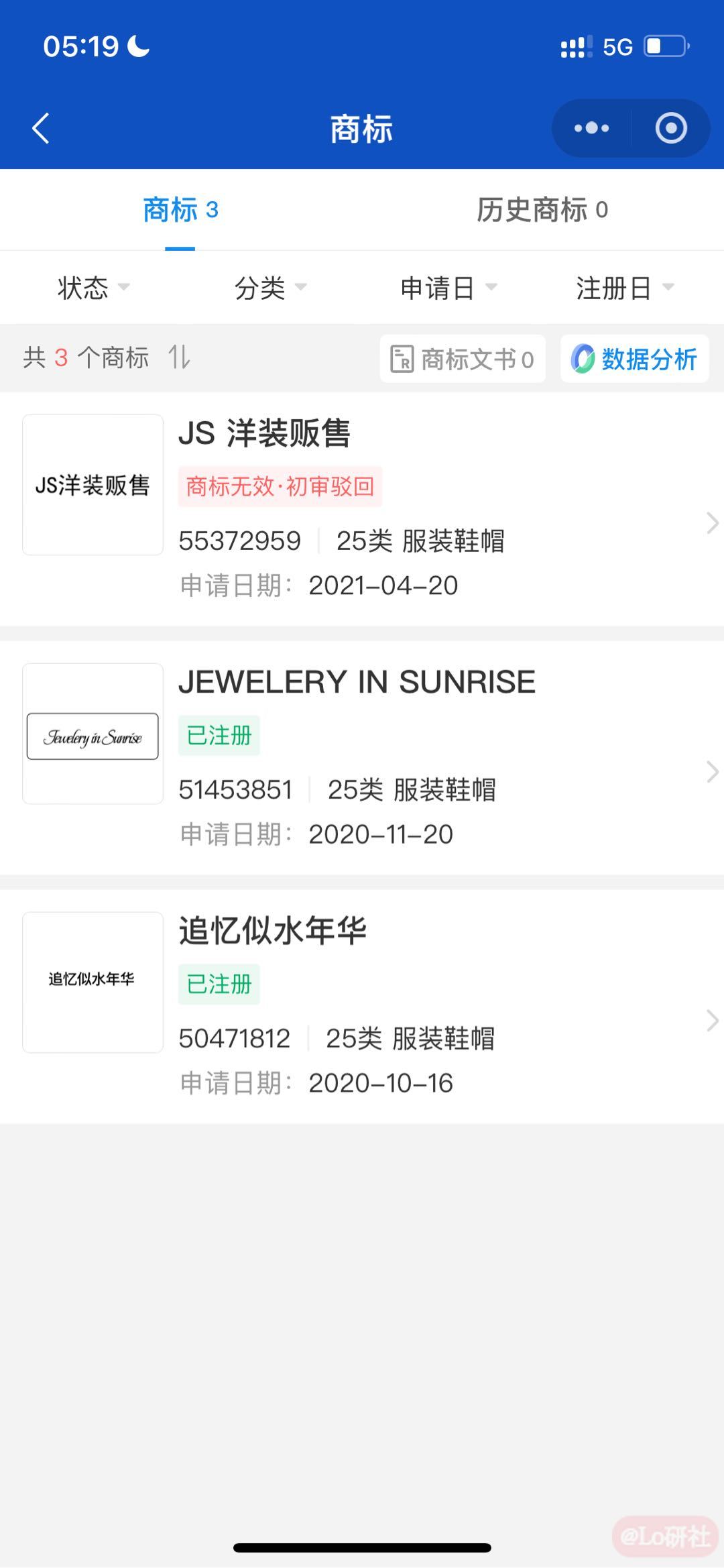Open the mini program more-options menu
Screen dimensions: 724x1568
[x=591, y=128]
